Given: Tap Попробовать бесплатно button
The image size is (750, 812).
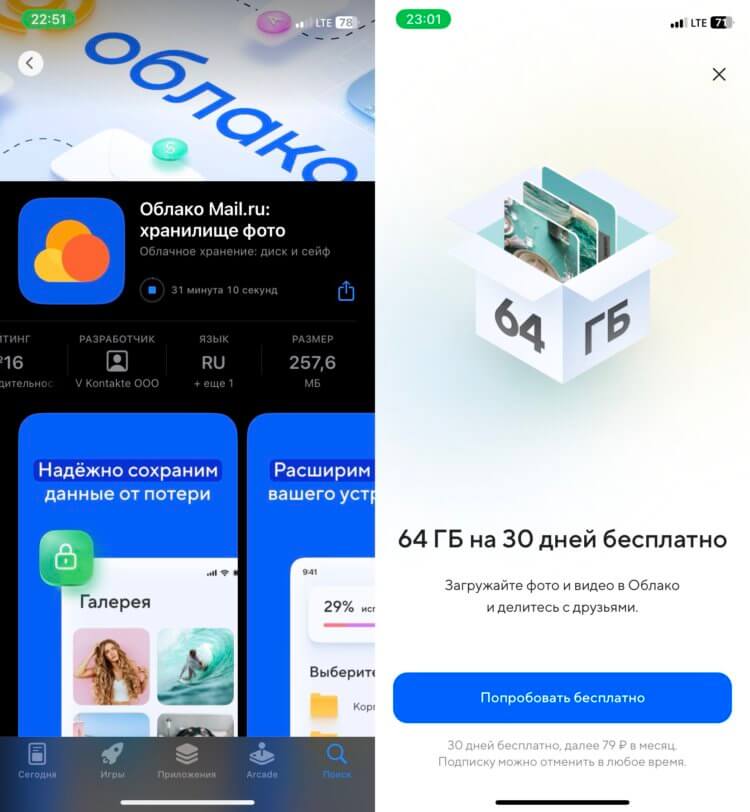Looking at the screenshot, I should [562, 698].
